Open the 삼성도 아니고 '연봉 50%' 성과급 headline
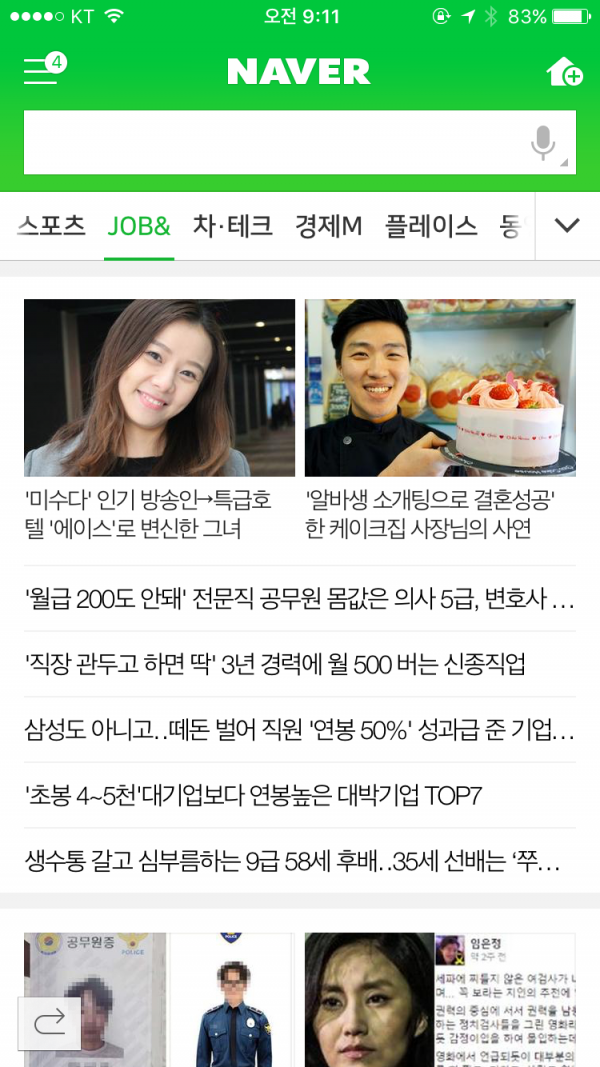The height and width of the screenshot is (1067, 600). [300, 730]
